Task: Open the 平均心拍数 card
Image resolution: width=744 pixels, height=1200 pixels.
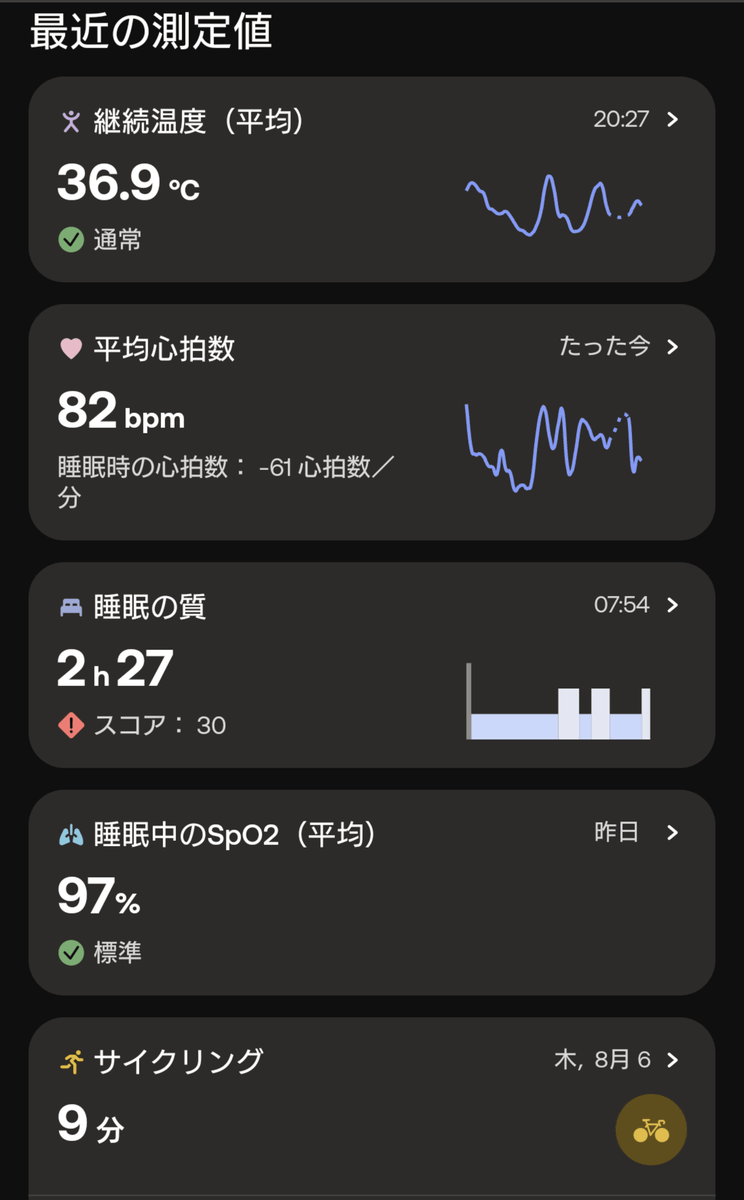Action: (372, 423)
